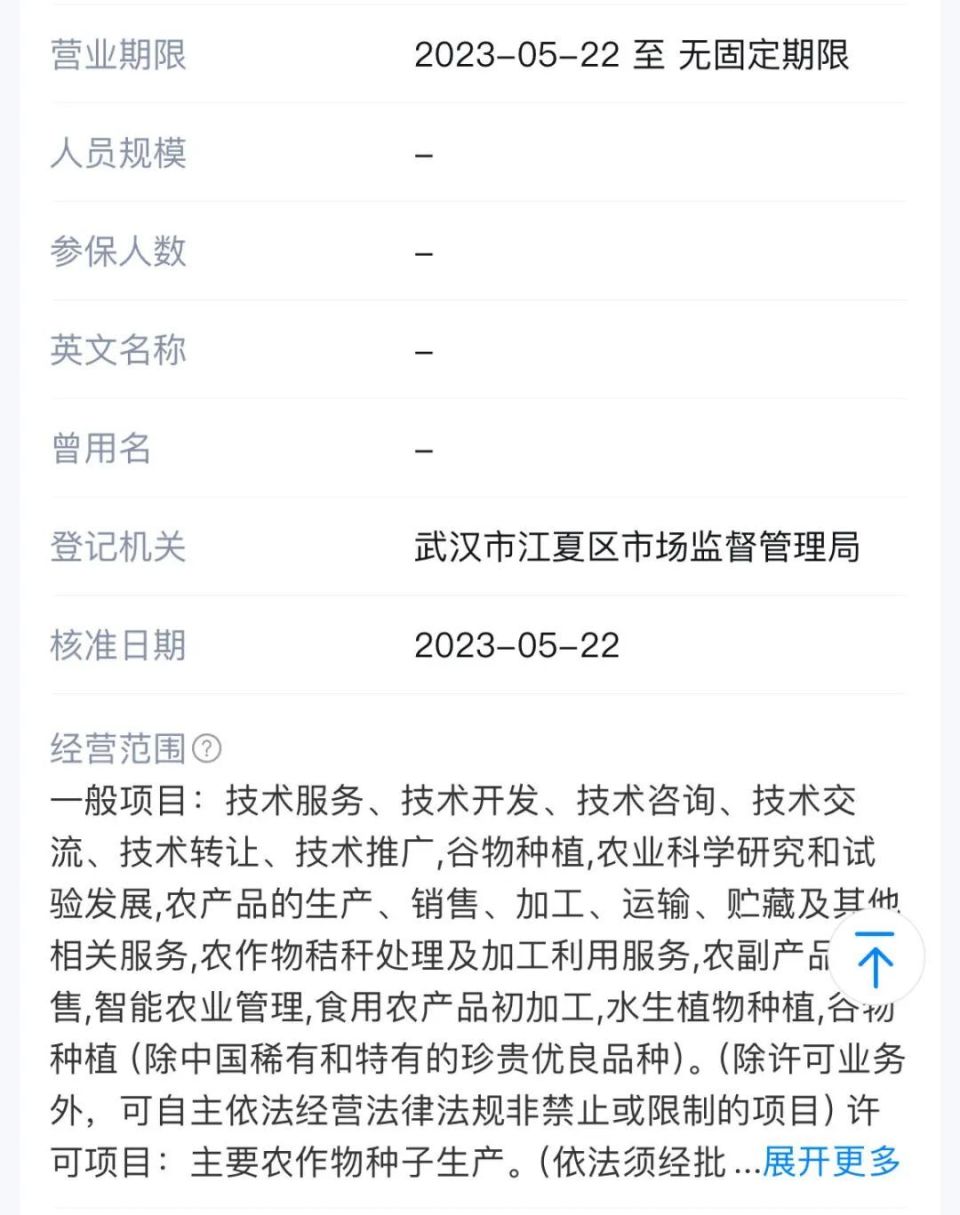
Task: Tap the back-to-top arrow button
Action: point(876,957)
